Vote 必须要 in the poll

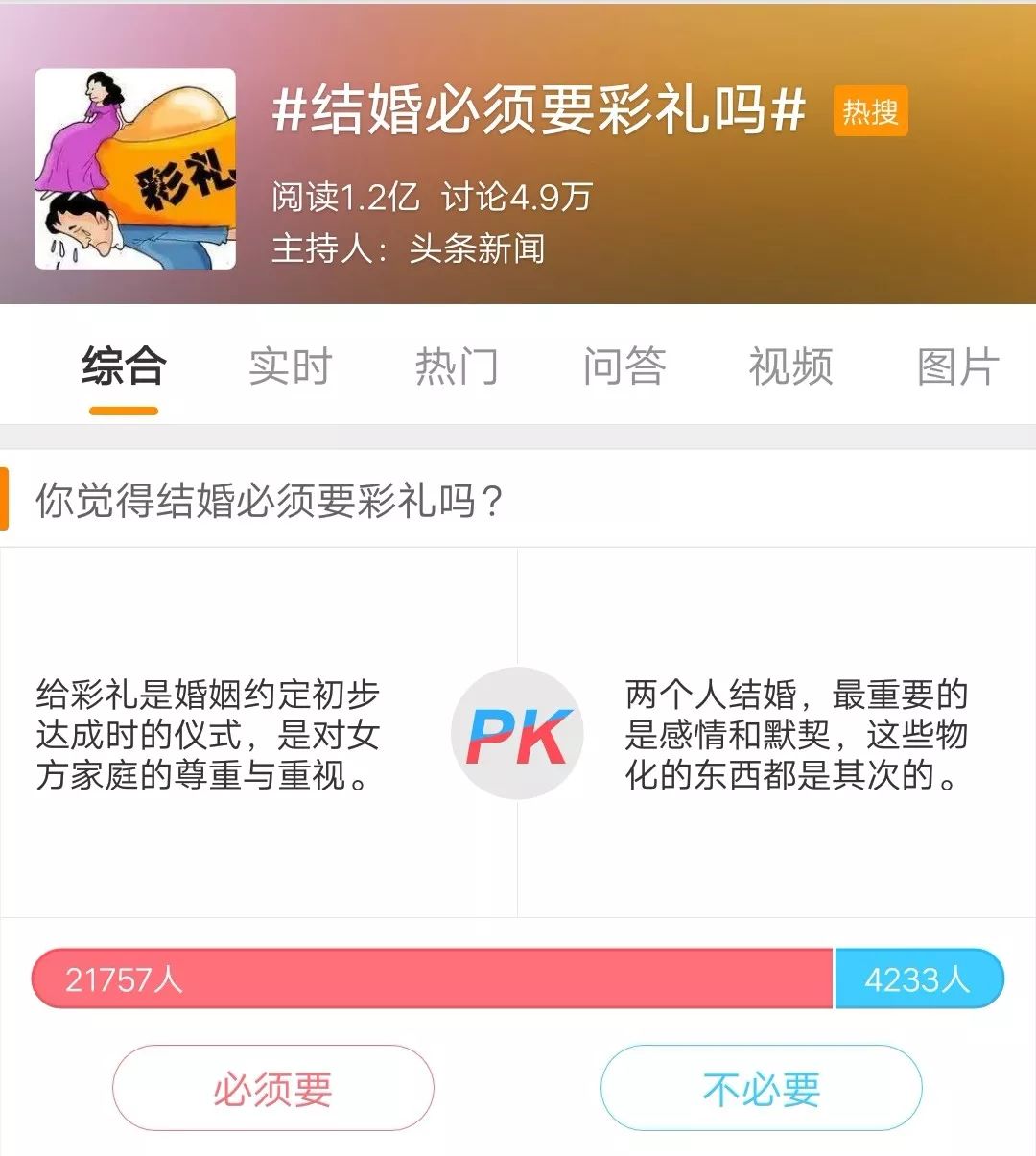[x=273, y=1088]
